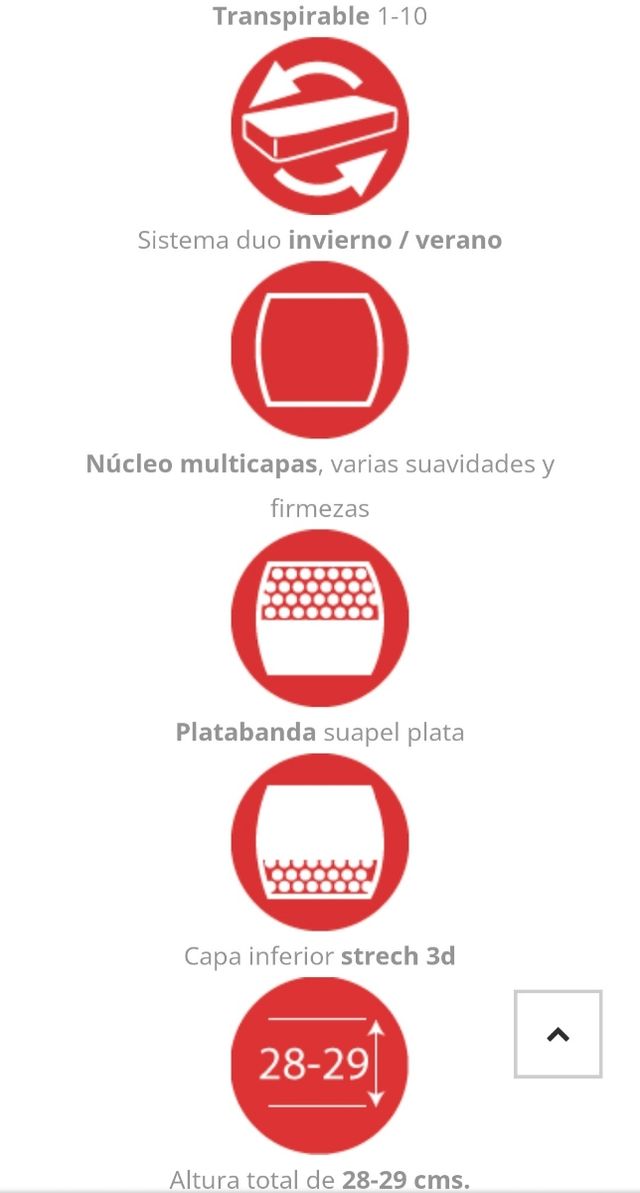Tap the back-to-top arrow button
This screenshot has height=1193, width=640.
click(x=558, y=1034)
